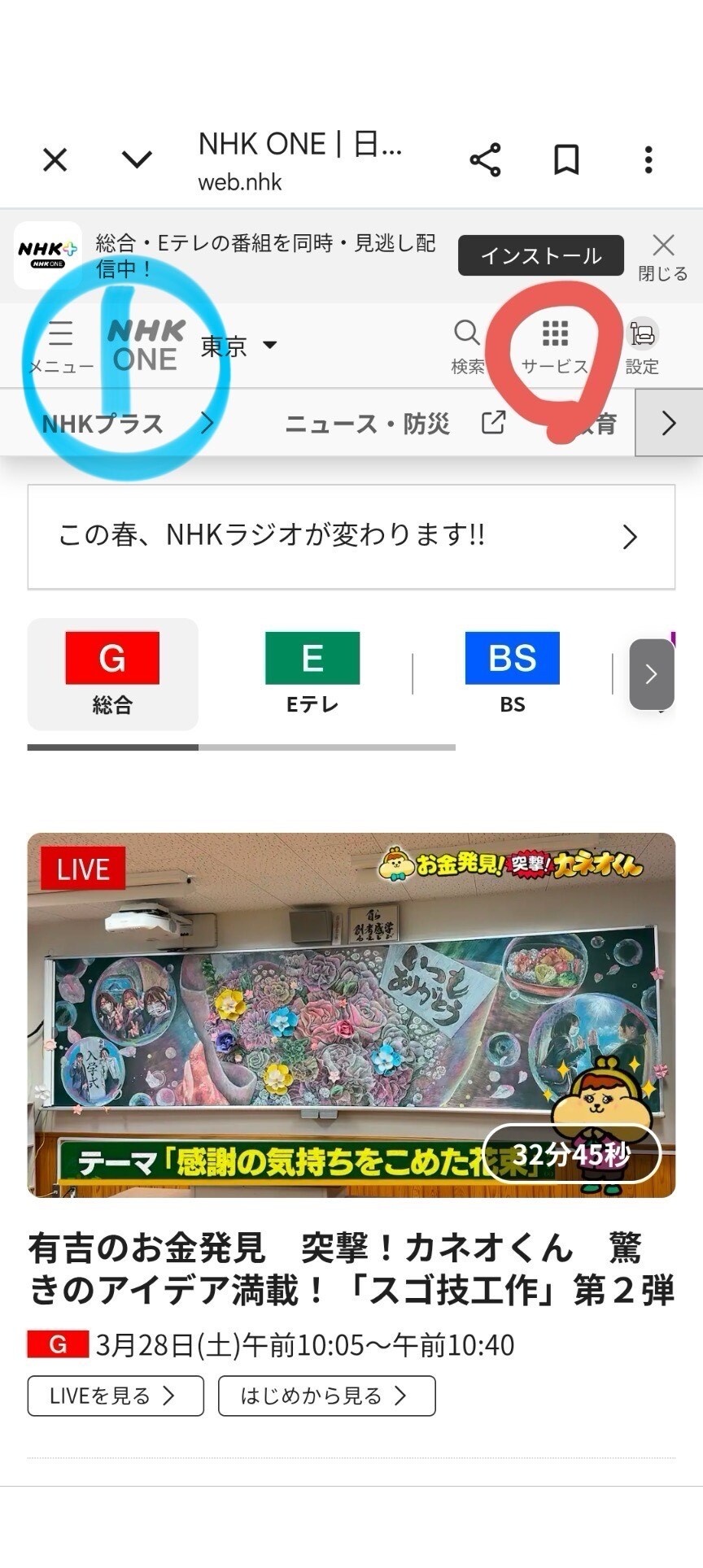Change the 東京 region dropdown
The width and height of the screenshot is (703, 1568).
(x=239, y=346)
